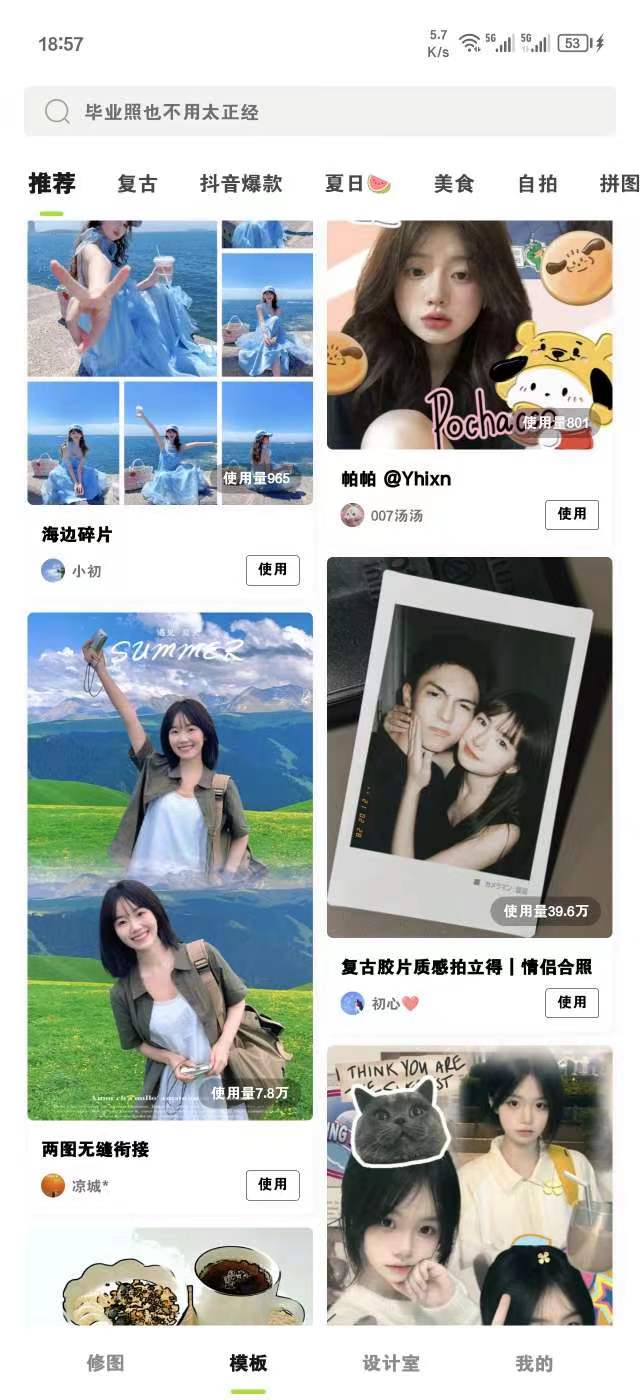Open the 美食 tab
This screenshot has width=640, height=1400.
pyautogui.click(x=453, y=184)
